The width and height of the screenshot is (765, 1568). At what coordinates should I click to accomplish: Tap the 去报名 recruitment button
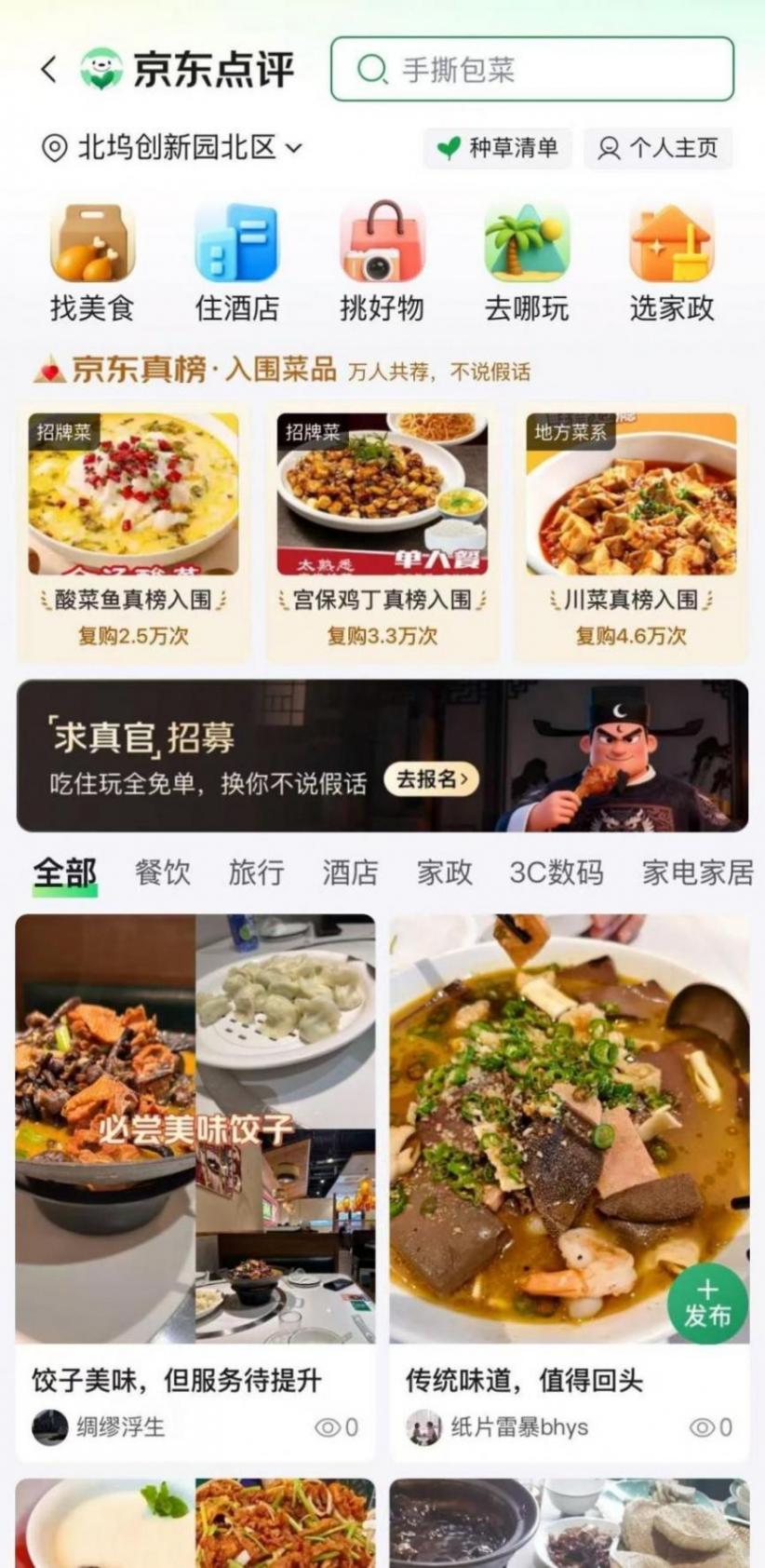coord(433,781)
